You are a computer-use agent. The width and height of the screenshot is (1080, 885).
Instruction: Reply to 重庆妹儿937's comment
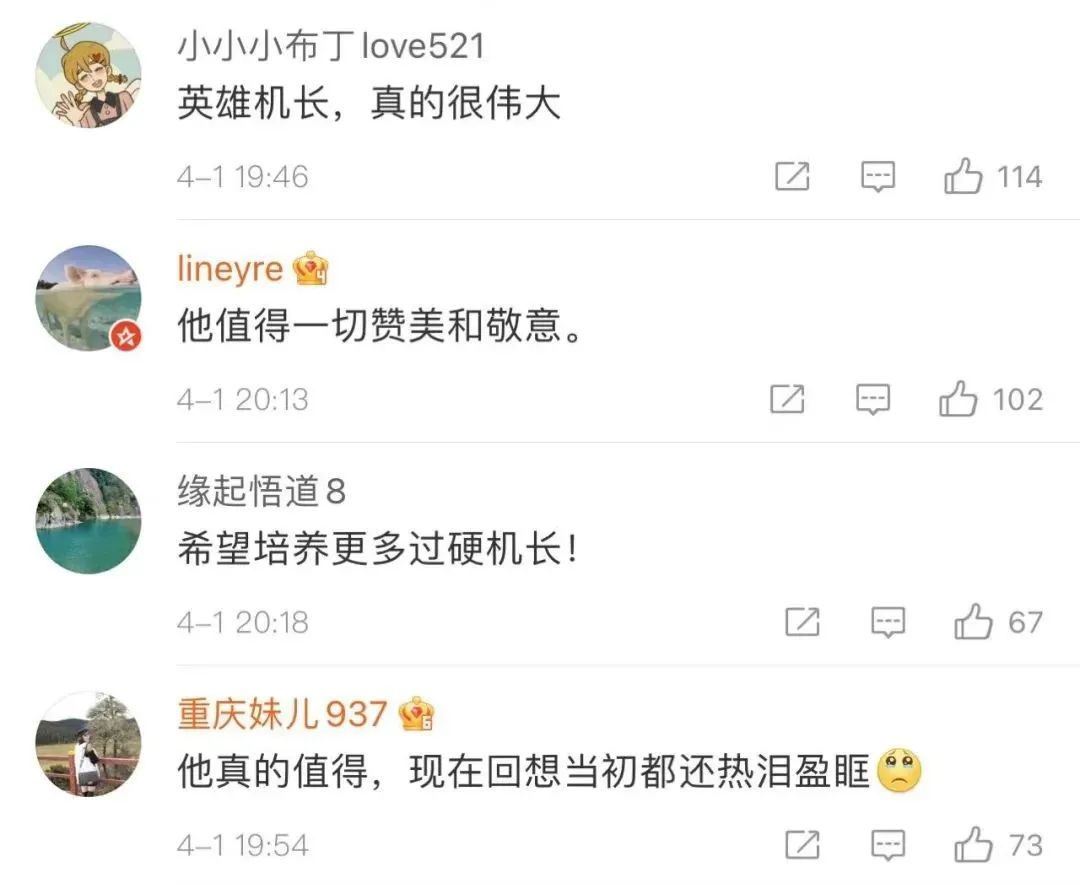(888, 847)
